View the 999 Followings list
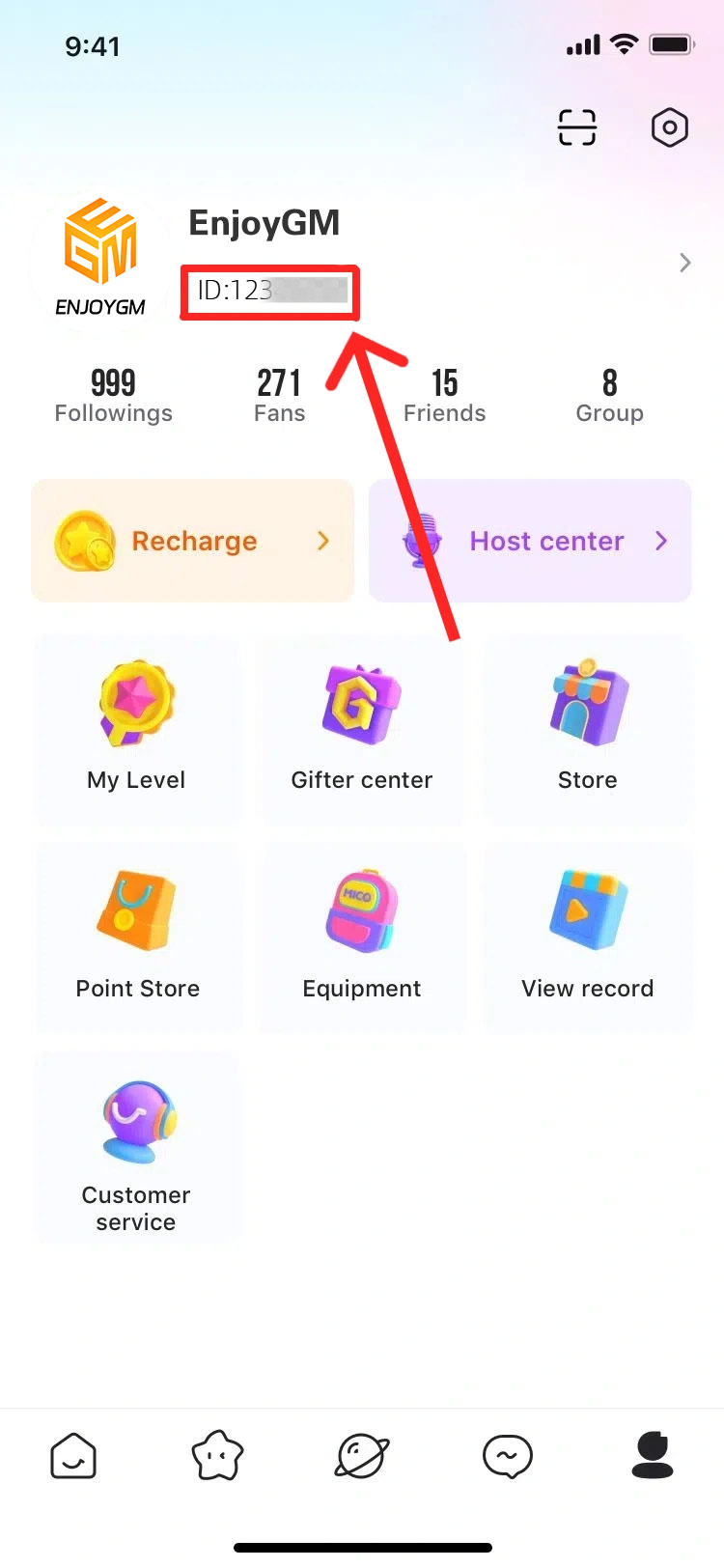The image size is (724, 1568). tap(113, 396)
